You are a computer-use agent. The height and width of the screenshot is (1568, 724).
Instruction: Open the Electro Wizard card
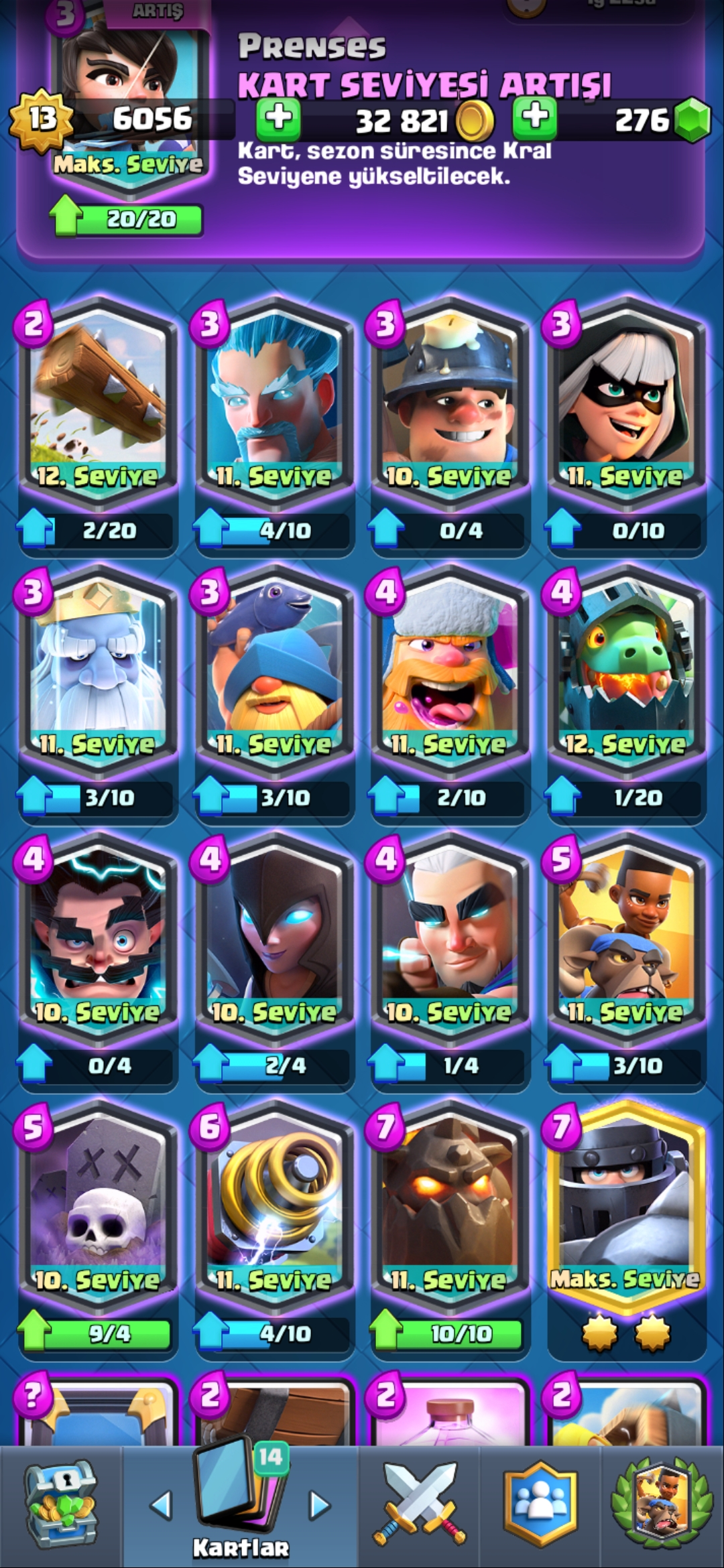(x=98, y=963)
